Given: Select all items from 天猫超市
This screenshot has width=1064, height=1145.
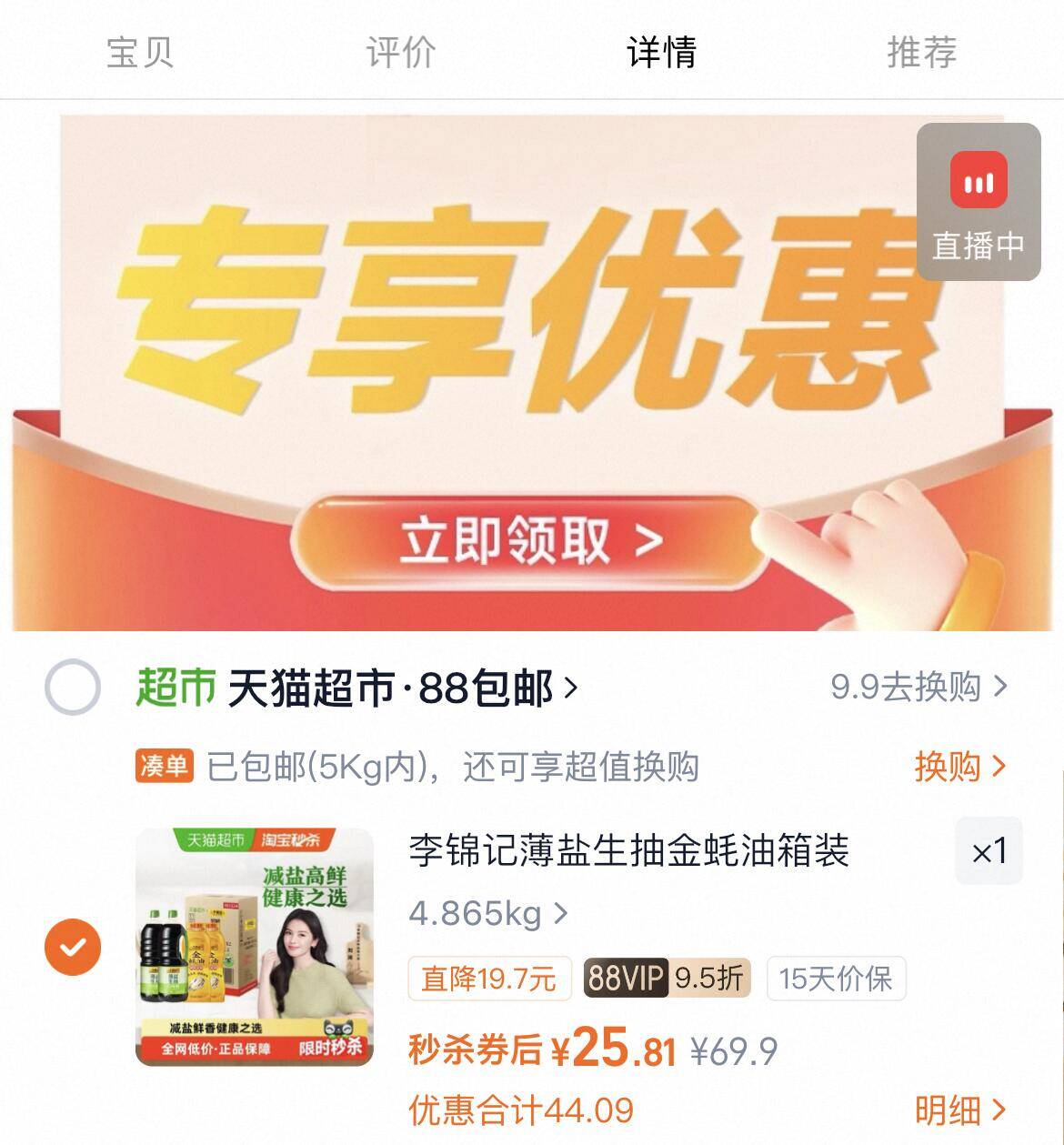Looking at the screenshot, I should coord(73,687).
